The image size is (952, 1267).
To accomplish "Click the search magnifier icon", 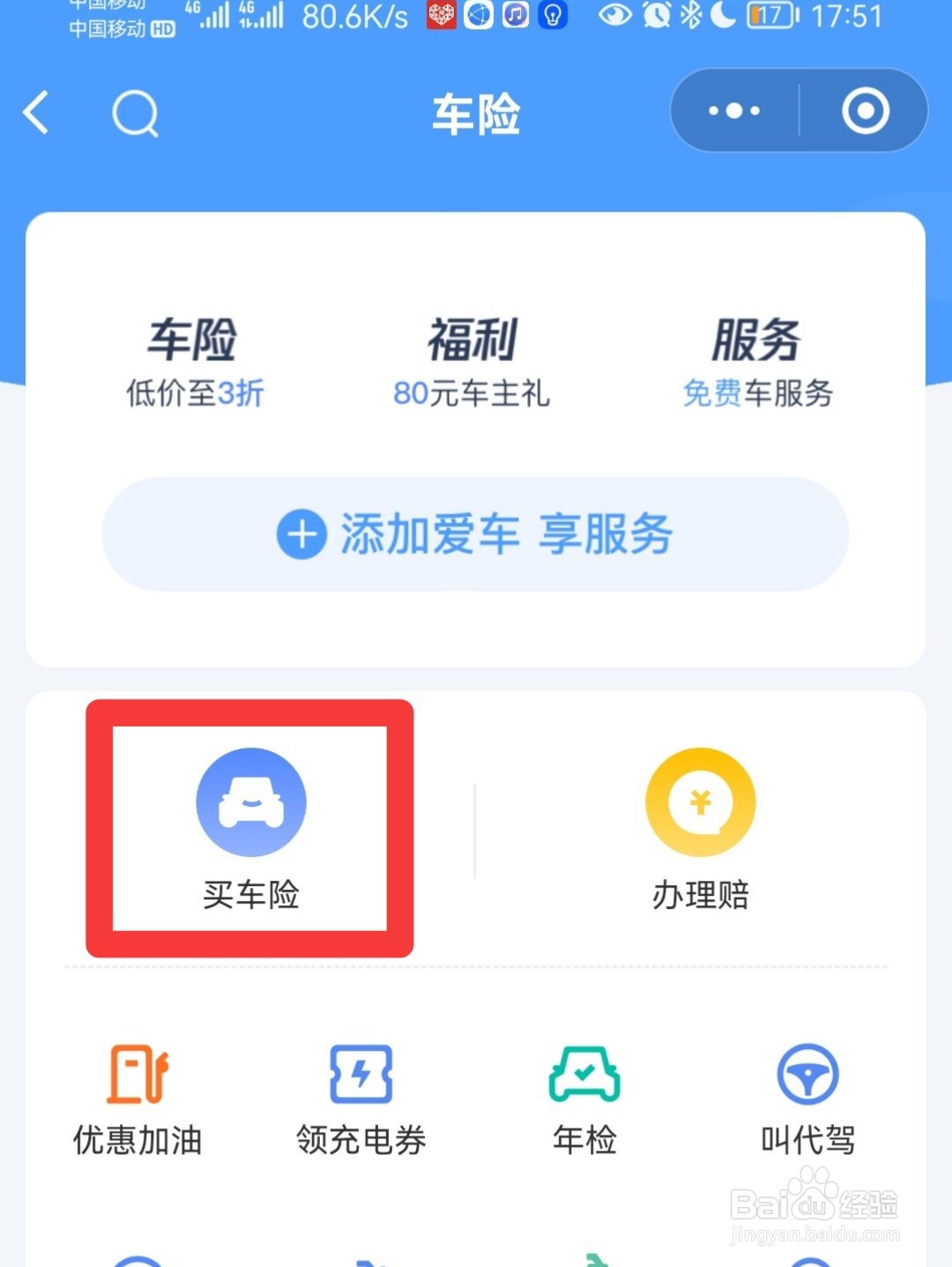I will point(132,112).
